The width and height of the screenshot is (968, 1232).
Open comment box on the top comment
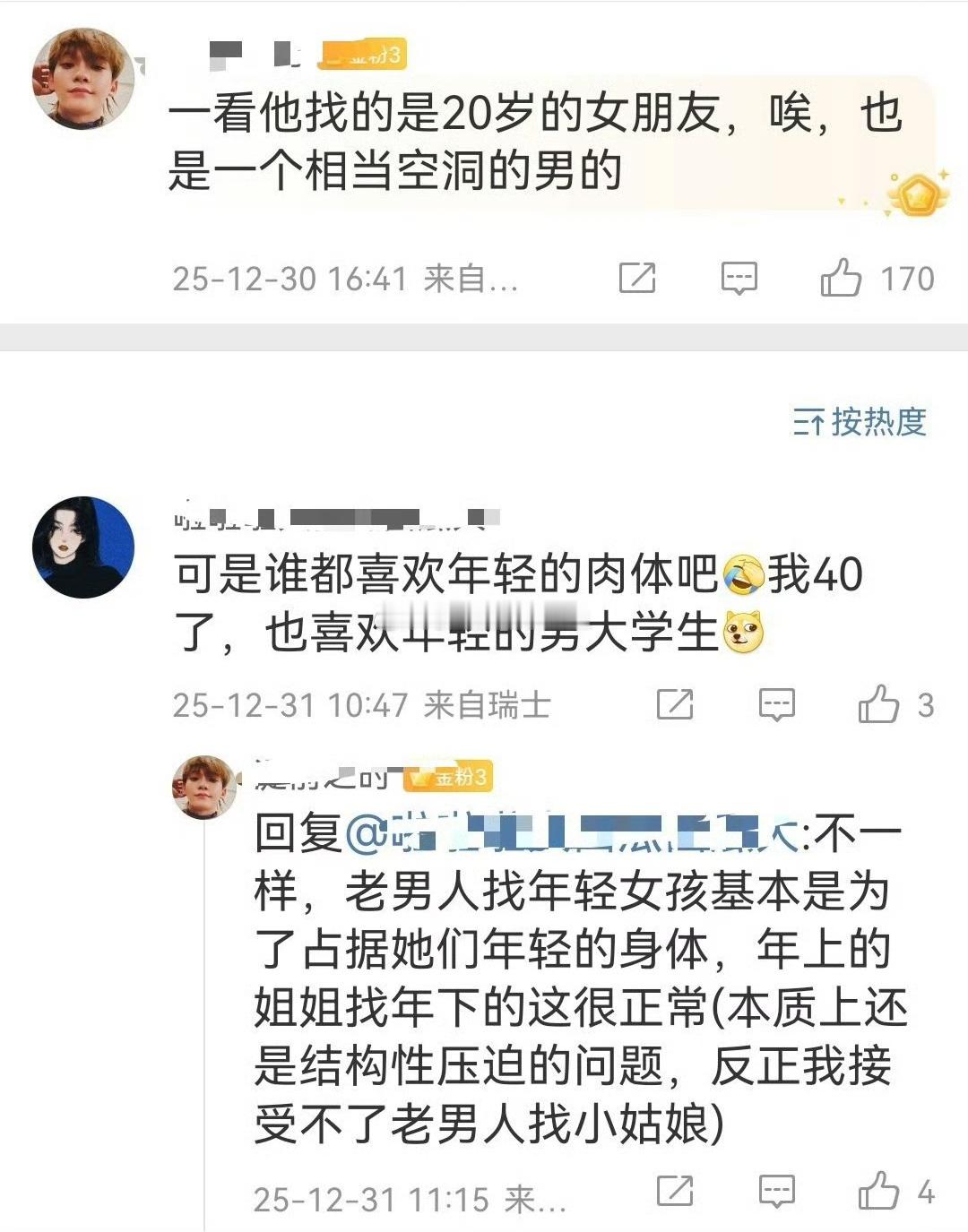coord(738,278)
